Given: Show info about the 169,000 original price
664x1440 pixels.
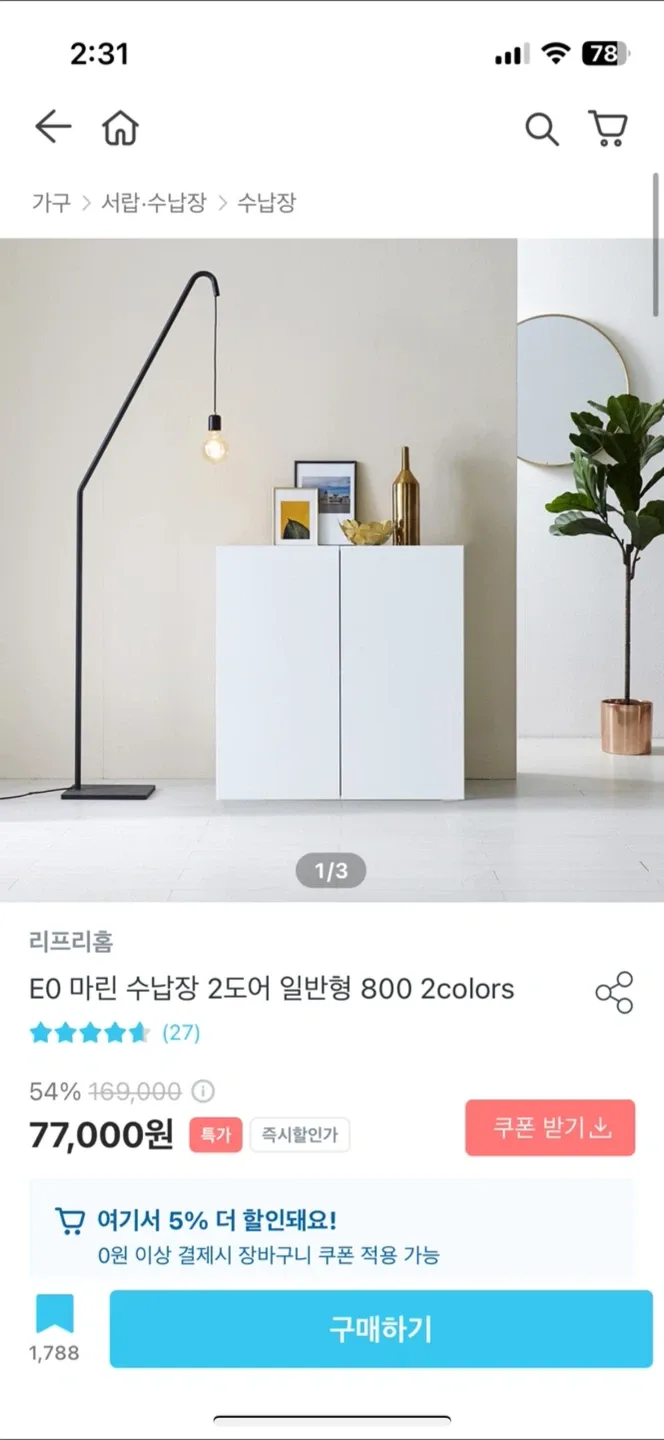Looking at the screenshot, I should coord(203,1091).
